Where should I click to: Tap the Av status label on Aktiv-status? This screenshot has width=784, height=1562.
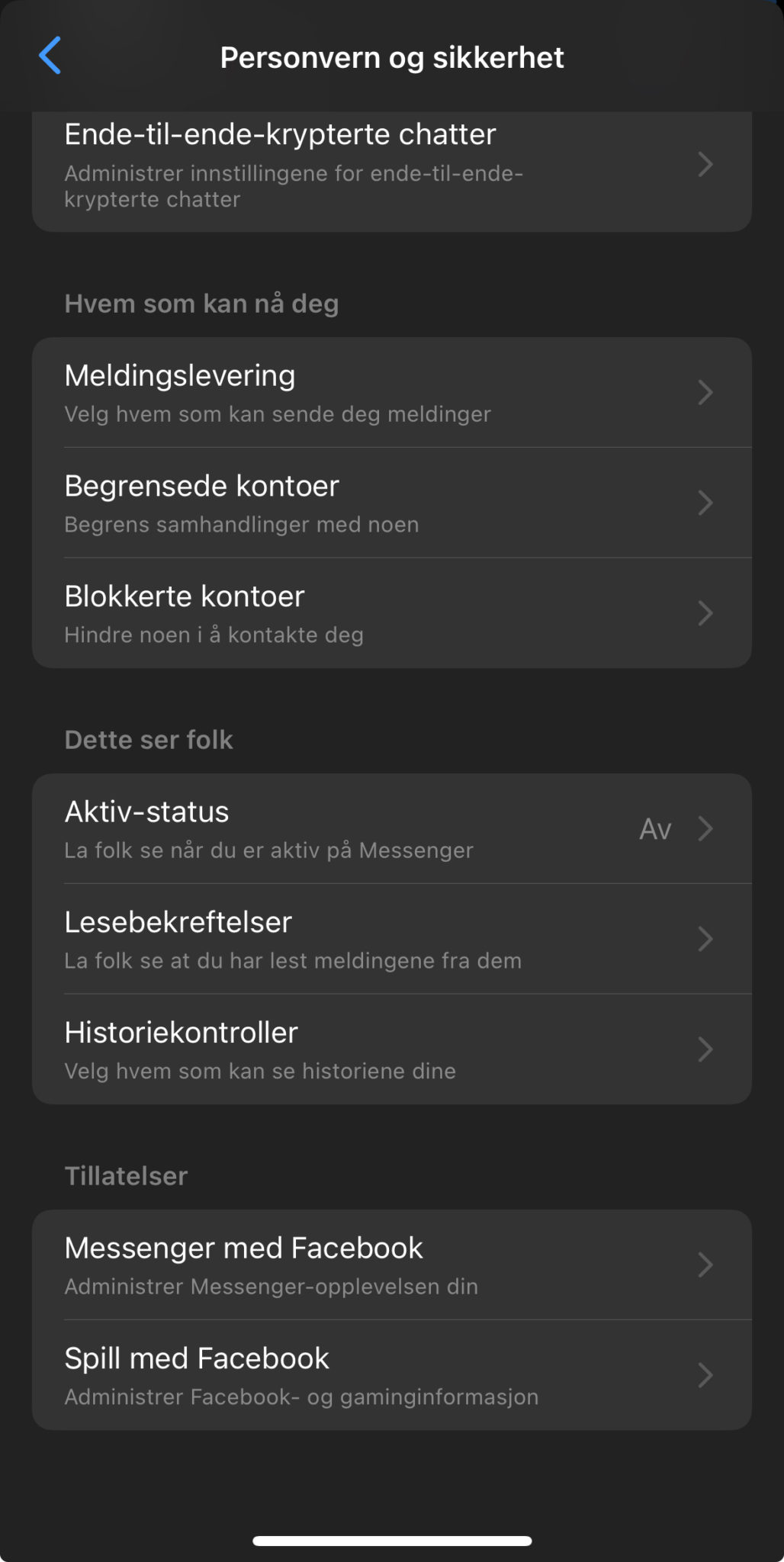[654, 828]
